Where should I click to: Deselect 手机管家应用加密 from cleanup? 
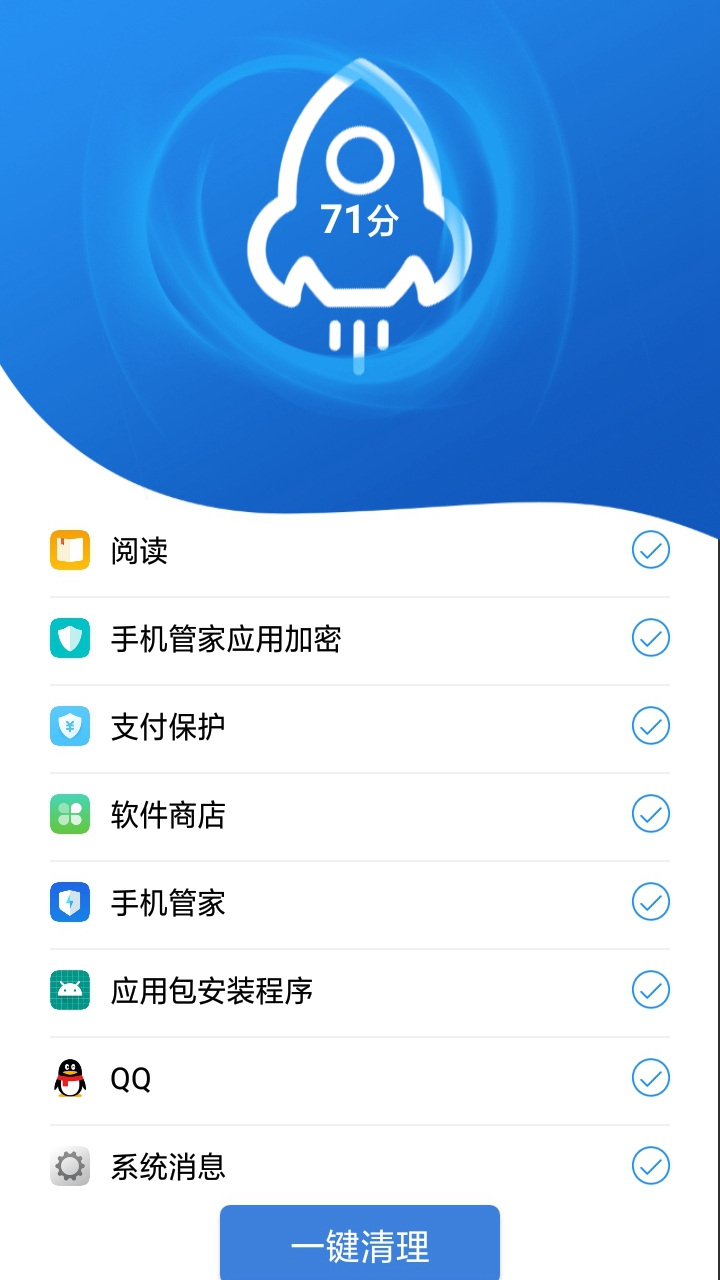point(651,638)
